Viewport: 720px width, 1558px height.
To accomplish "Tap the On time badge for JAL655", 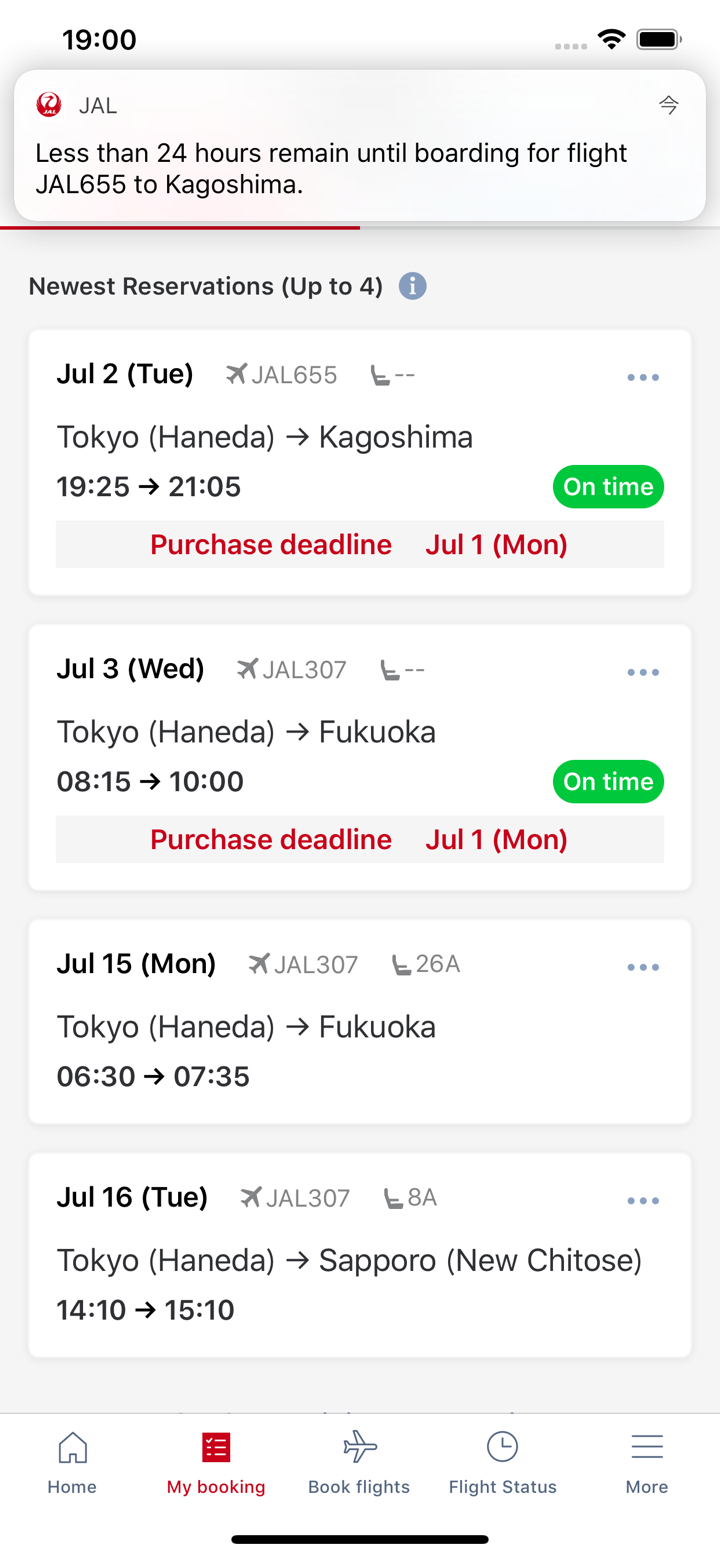I will click(x=608, y=487).
